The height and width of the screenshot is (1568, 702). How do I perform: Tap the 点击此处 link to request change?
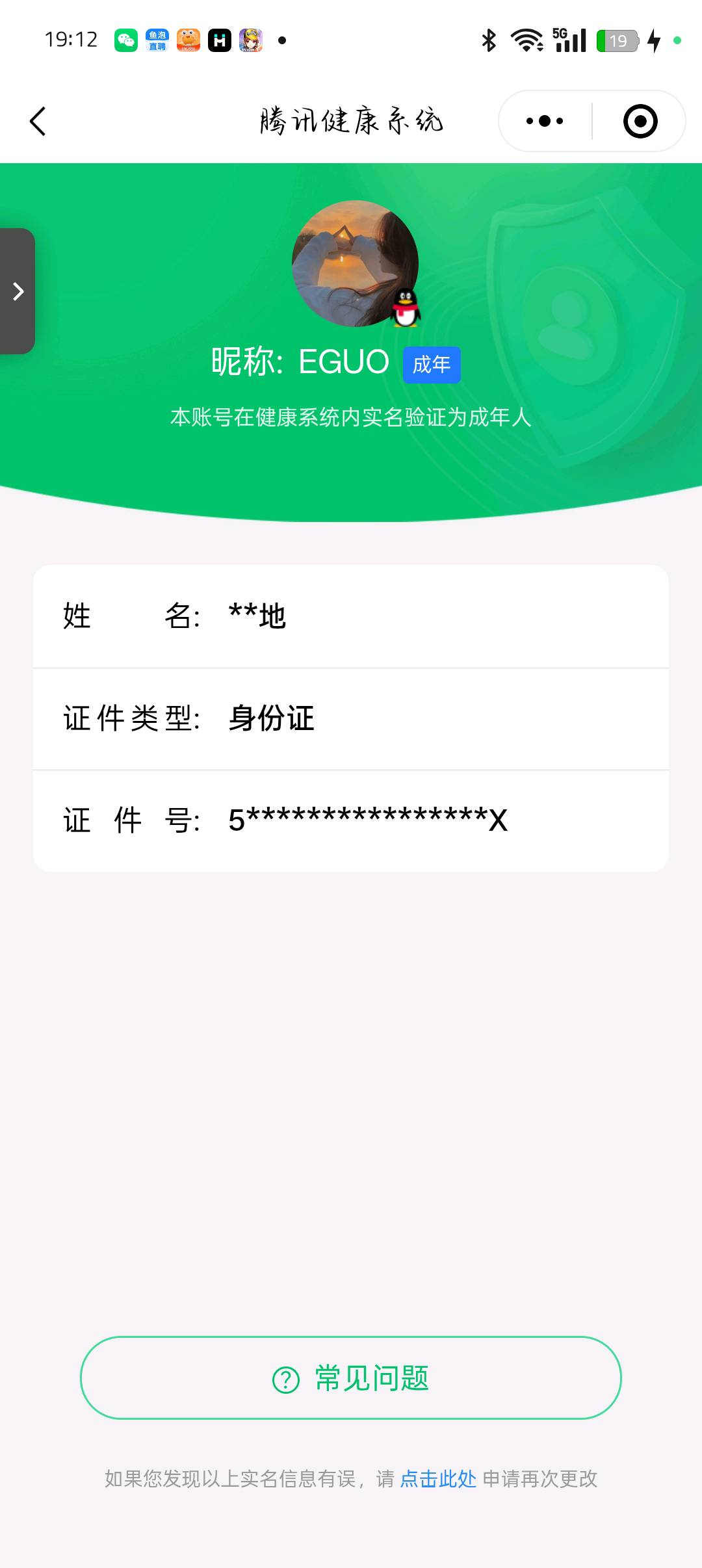coord(438,1479)
